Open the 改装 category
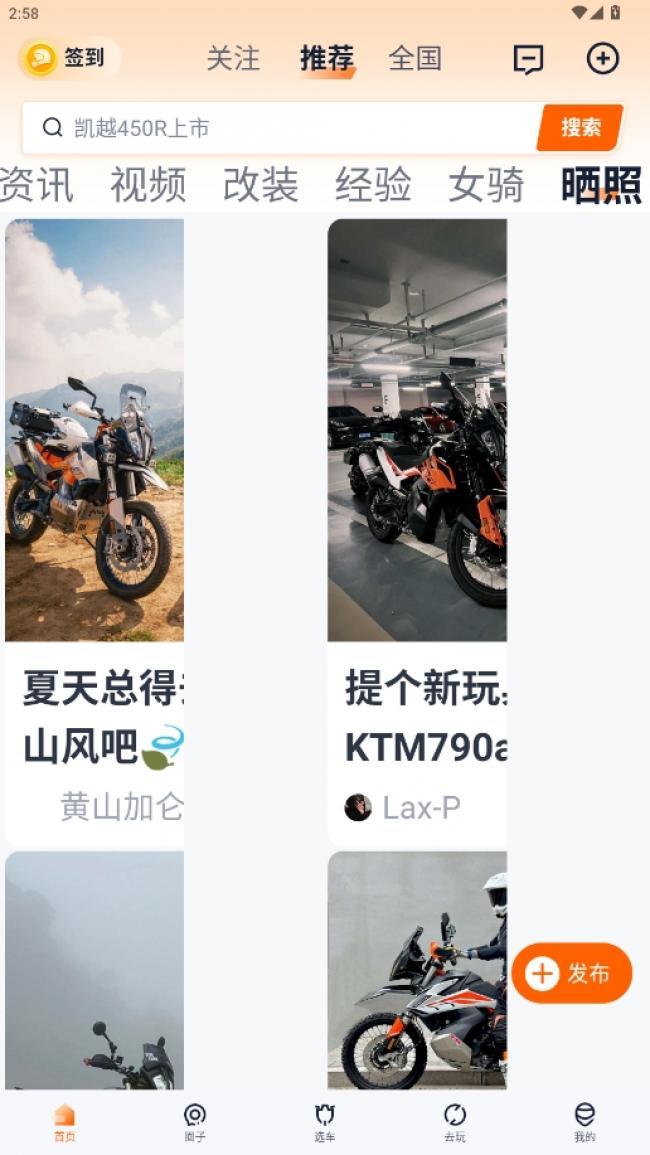This screenshot has width=650, height=1155. point(260,185)
